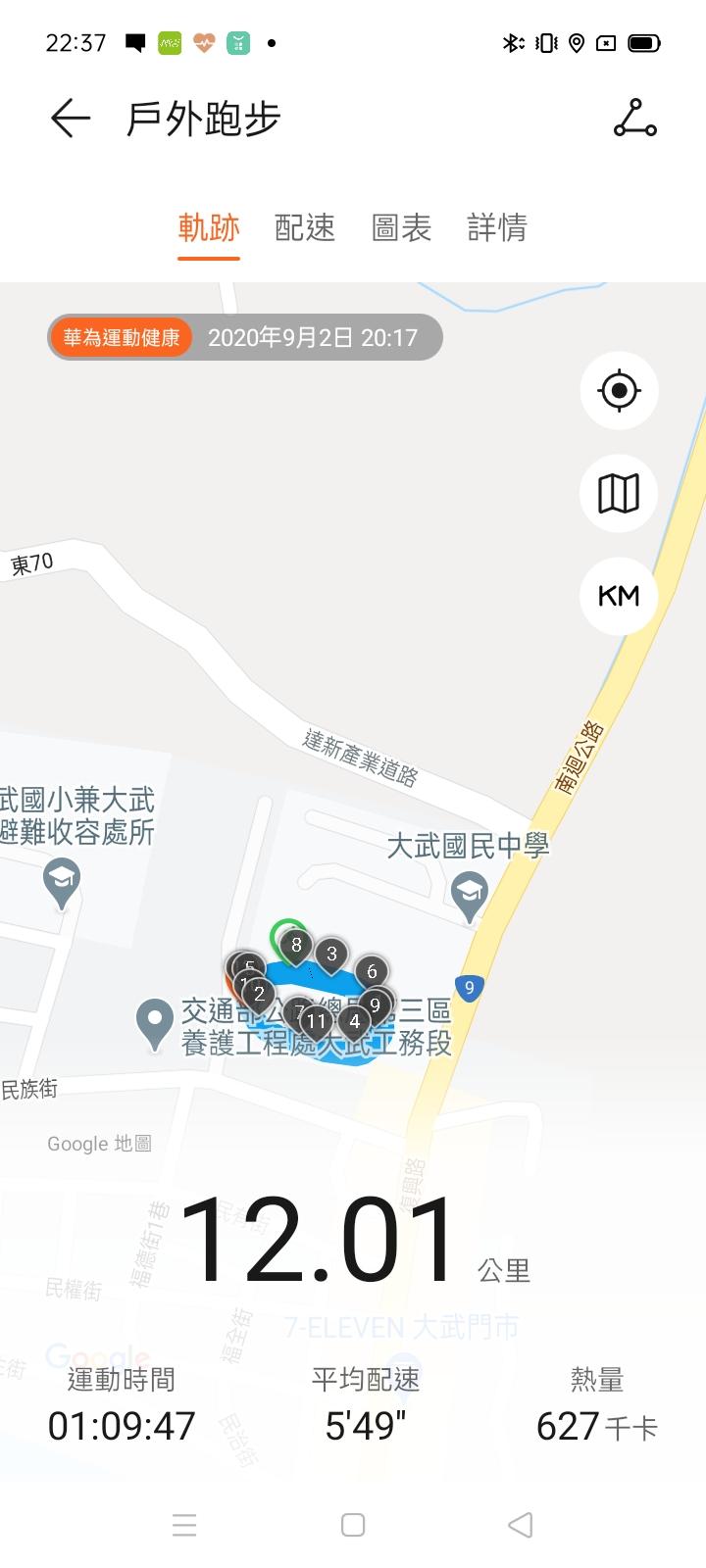Go back from 戶外跑步 screen
The height and width of the screenshot is (1568, 706).
(70, 119)
